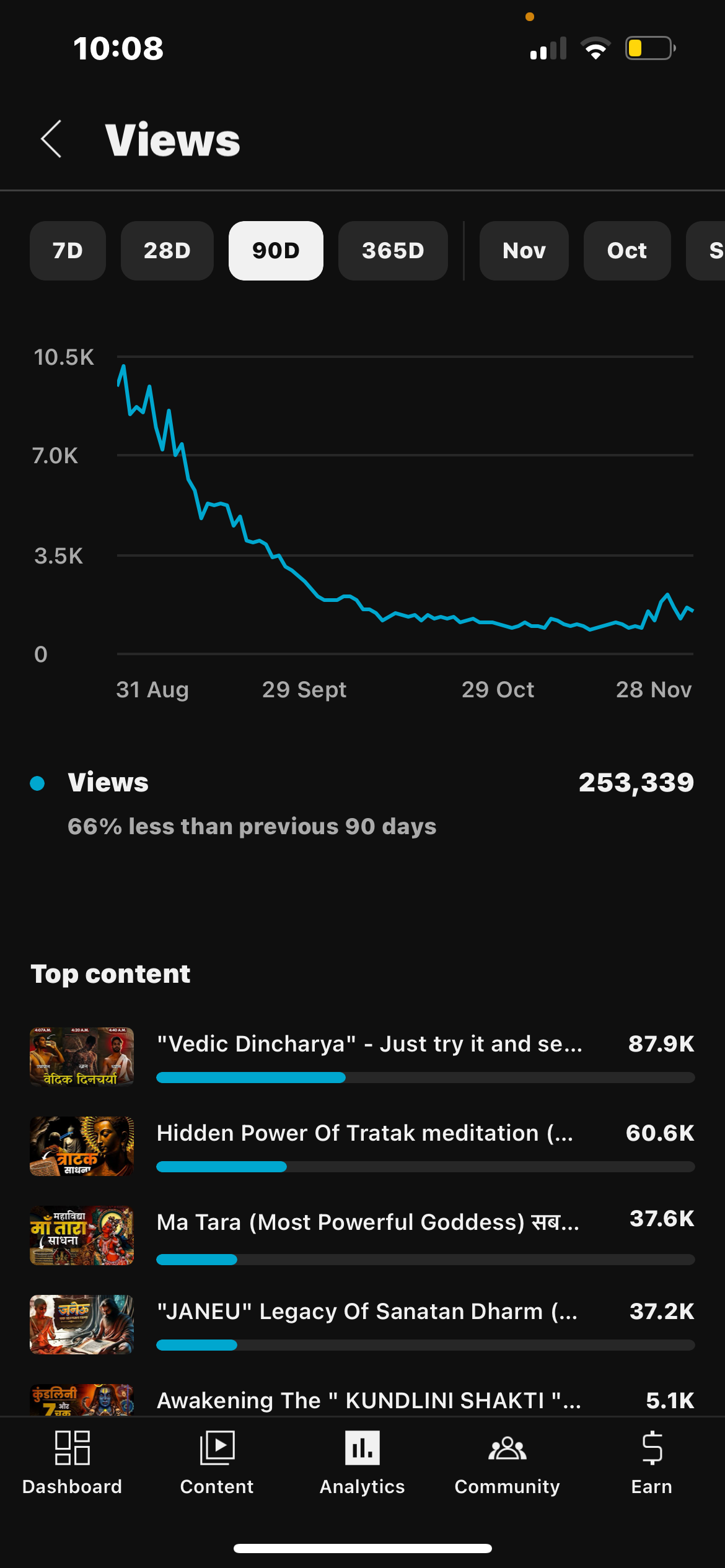Go back from the Views screen
This screenshot has height=1568, width=725.
[51, 139]
